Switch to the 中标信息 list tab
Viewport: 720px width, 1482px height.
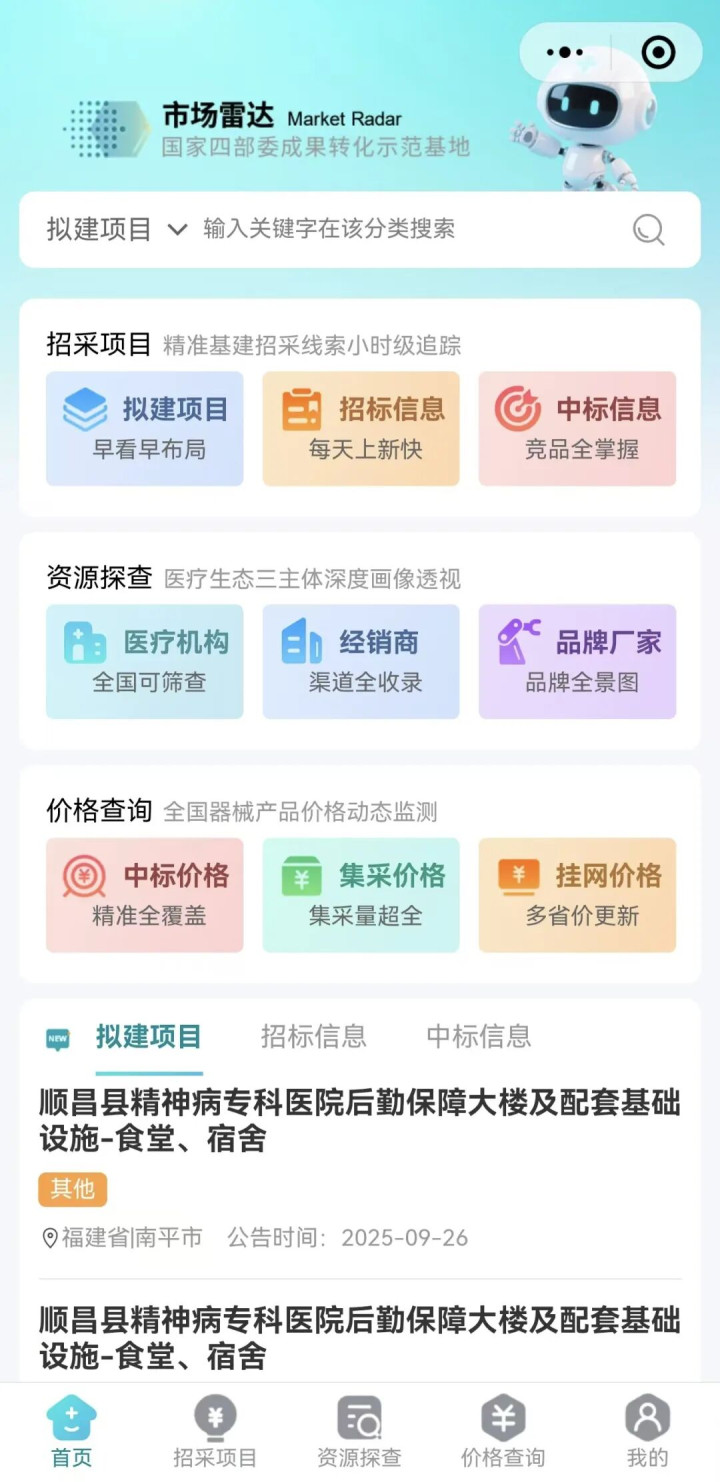478,1036
